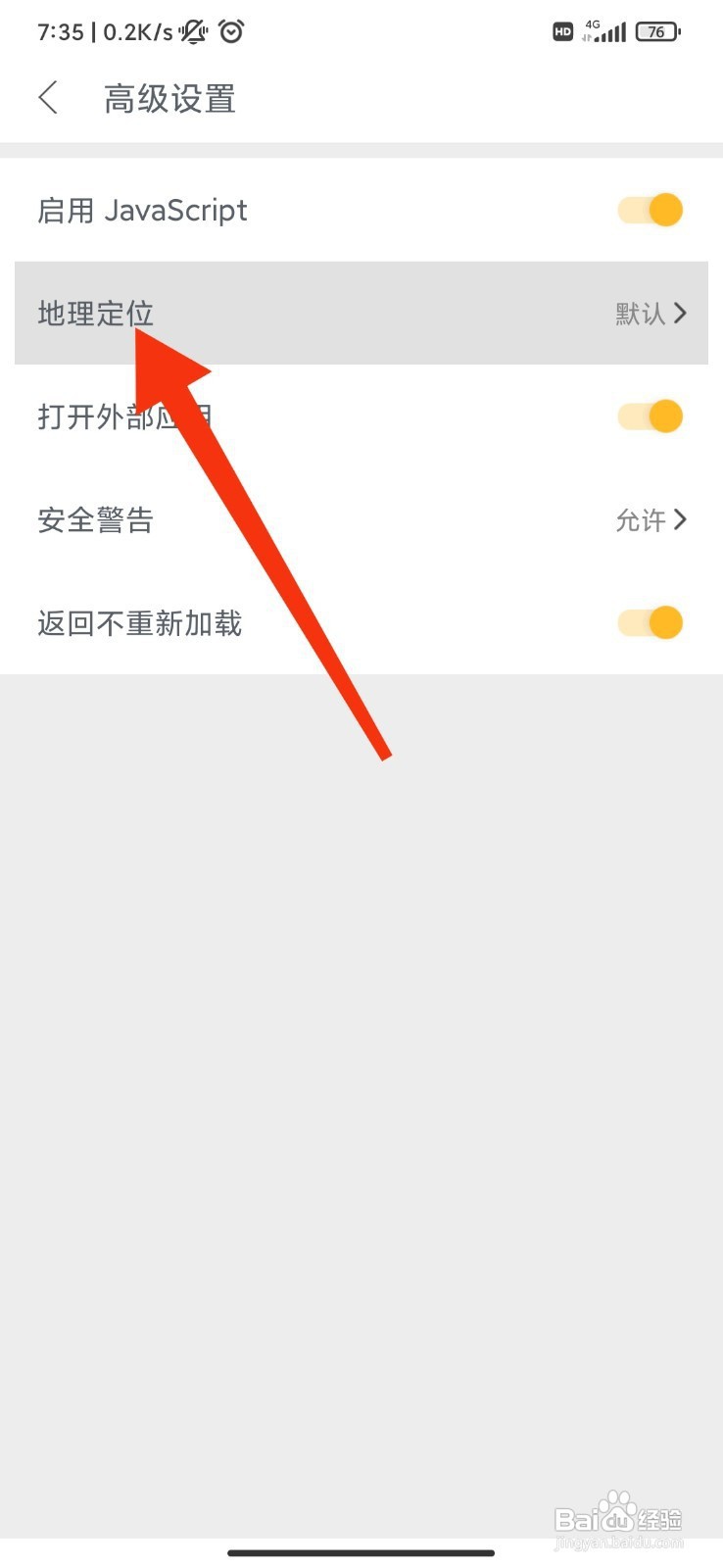Tap the 0.2K/s network speed indicator
This screenshot has height=1568, width=723.
(x=139, y=31)
